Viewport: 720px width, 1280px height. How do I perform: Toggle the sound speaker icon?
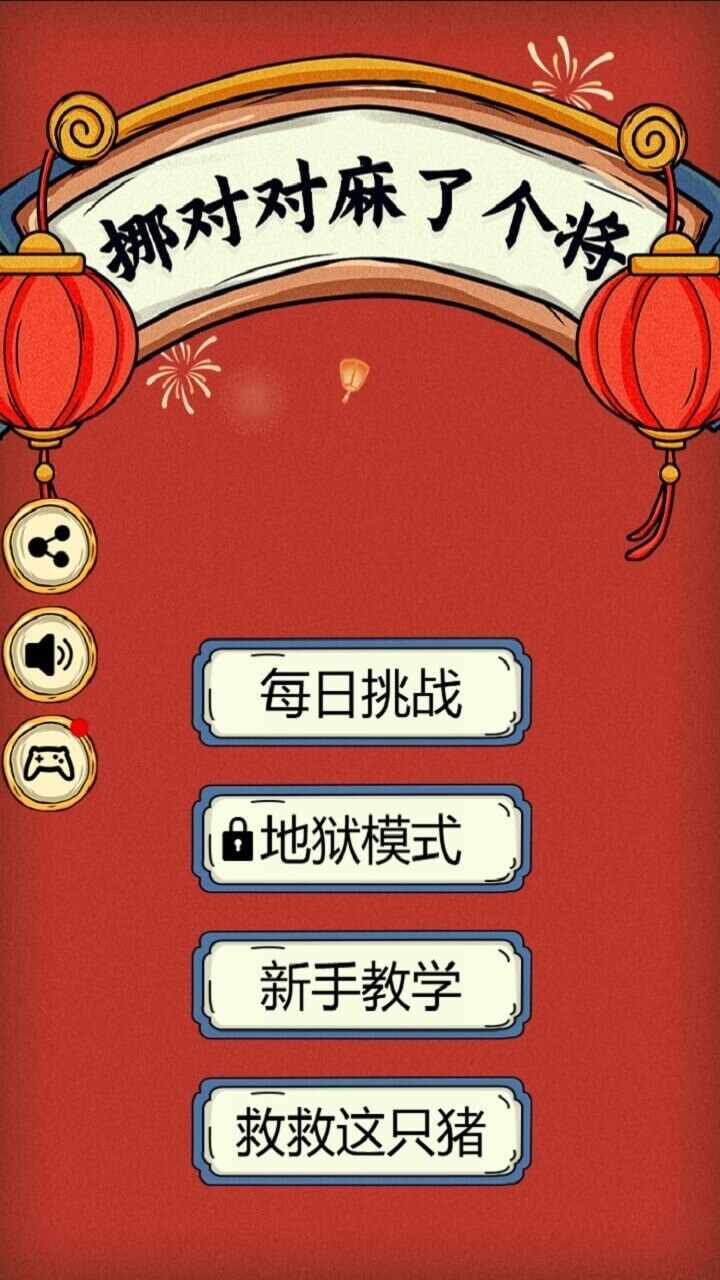50,655
